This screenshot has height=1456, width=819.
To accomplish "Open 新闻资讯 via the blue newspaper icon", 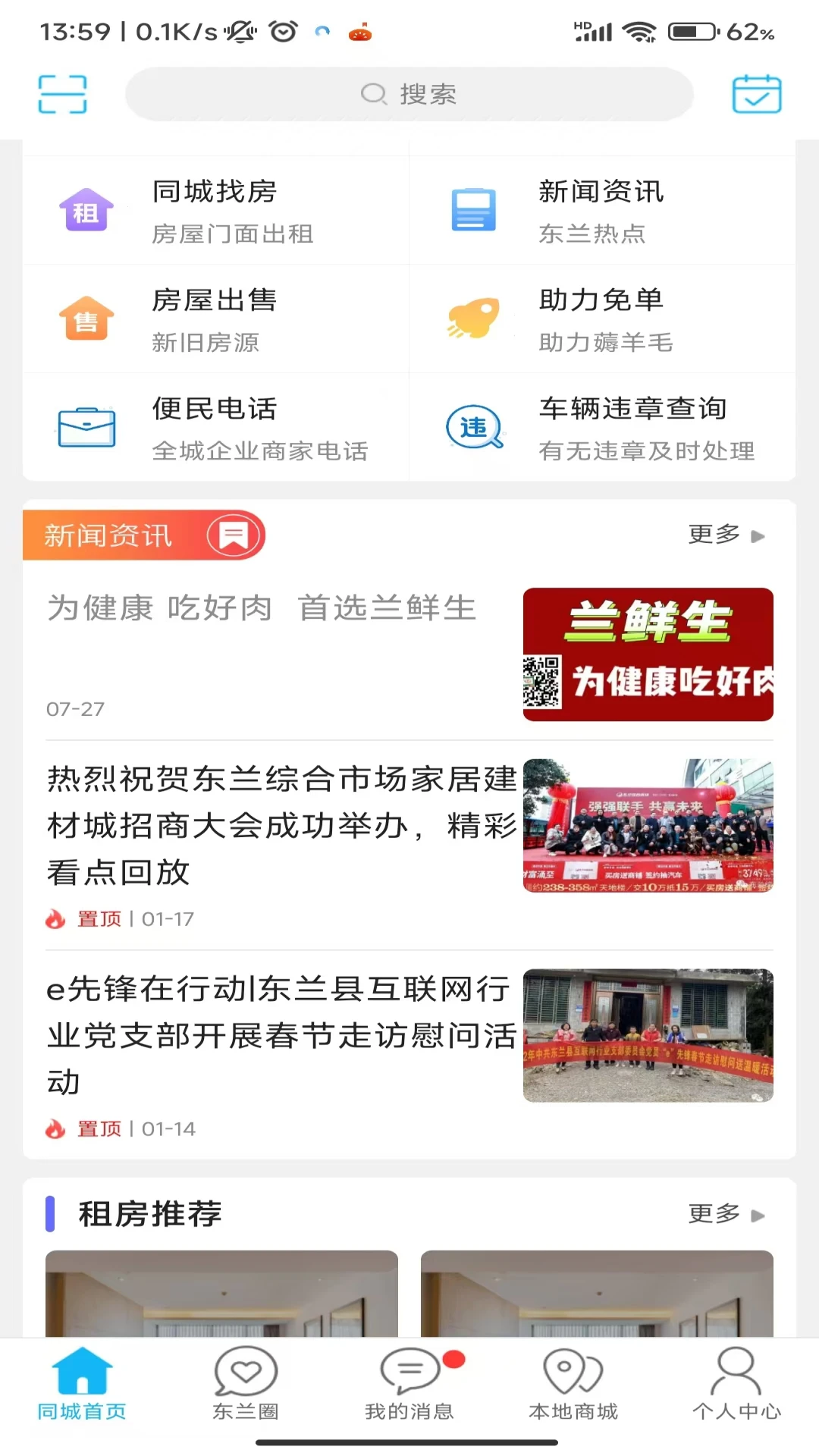I will pos(473,210).
